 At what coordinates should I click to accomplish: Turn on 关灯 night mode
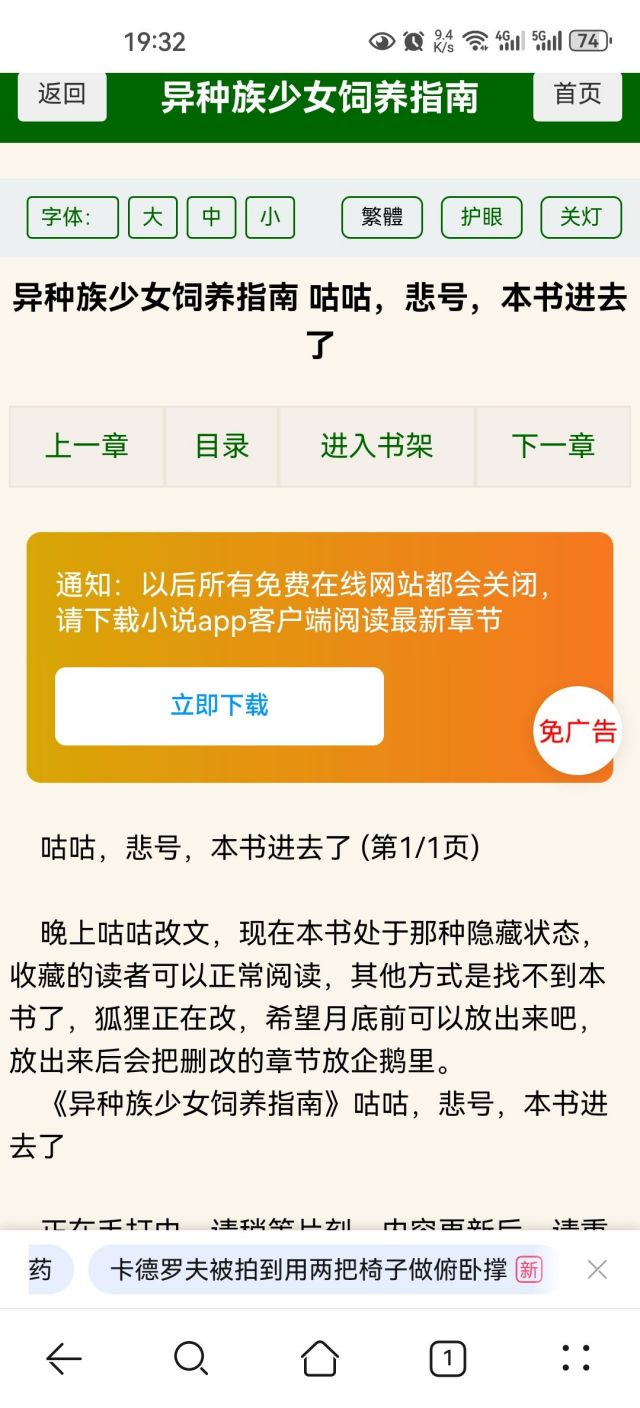pyautogui.click(x=580, y=217)
